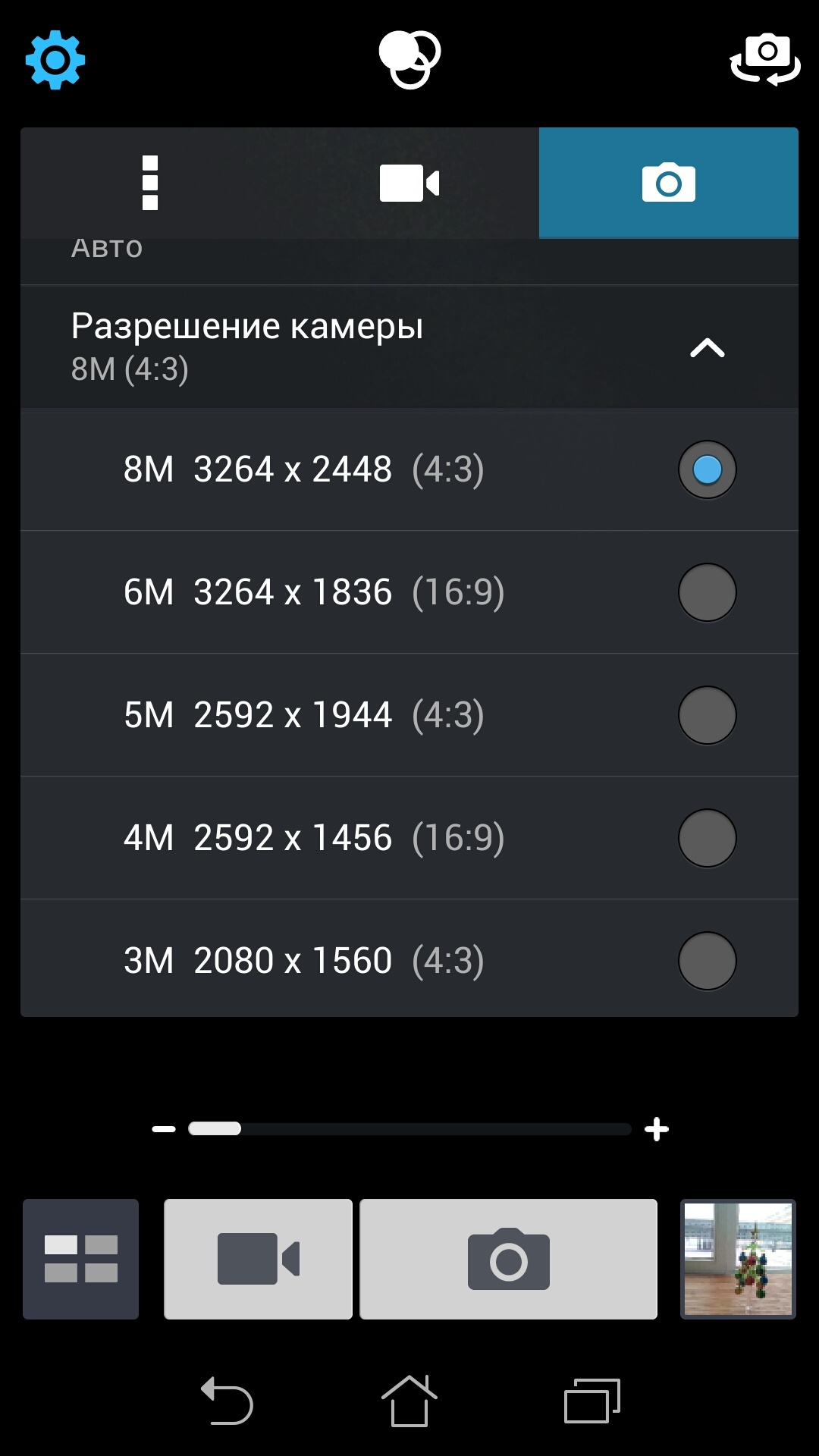Open the color effects filter icon

pyautogui.click(x=409, y=59)
